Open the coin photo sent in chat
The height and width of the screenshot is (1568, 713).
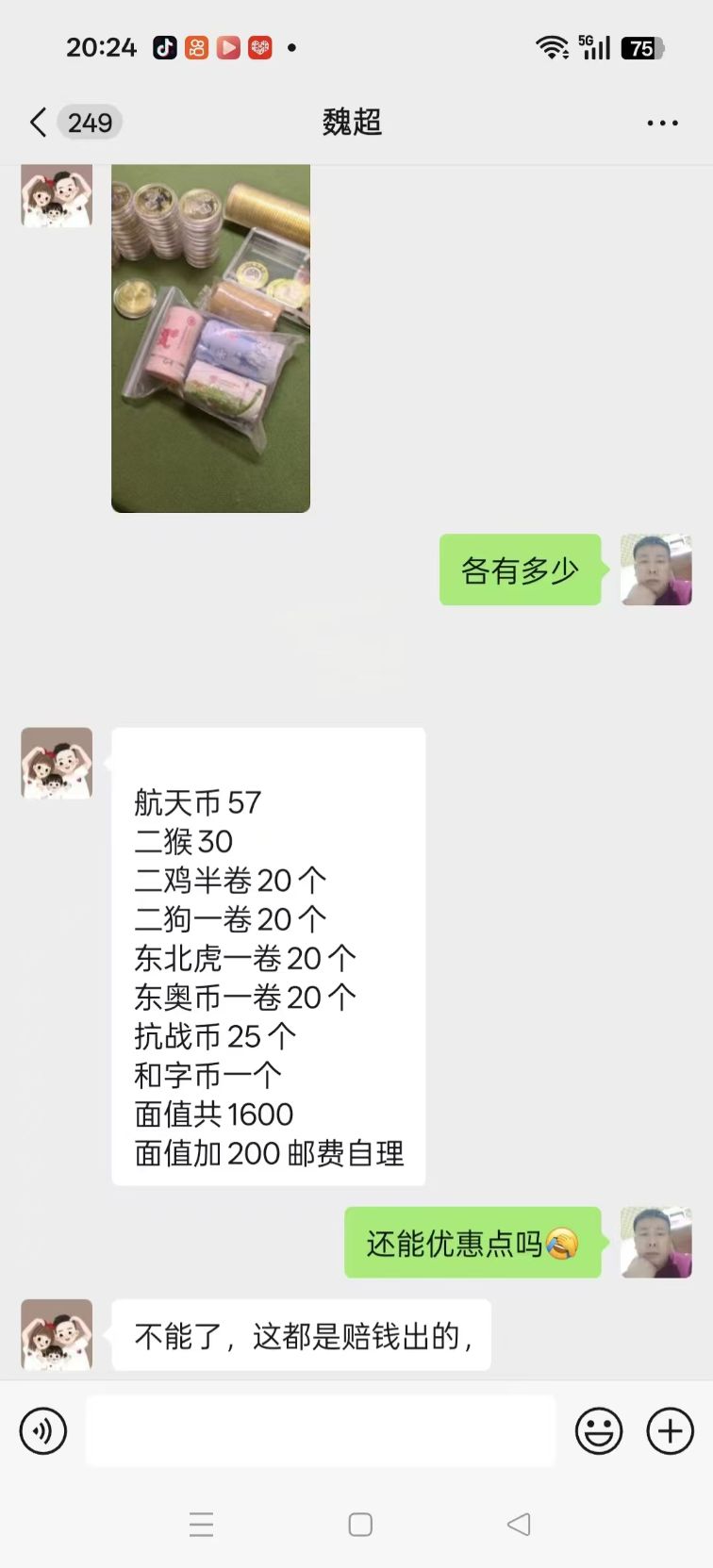click(210, 338)
